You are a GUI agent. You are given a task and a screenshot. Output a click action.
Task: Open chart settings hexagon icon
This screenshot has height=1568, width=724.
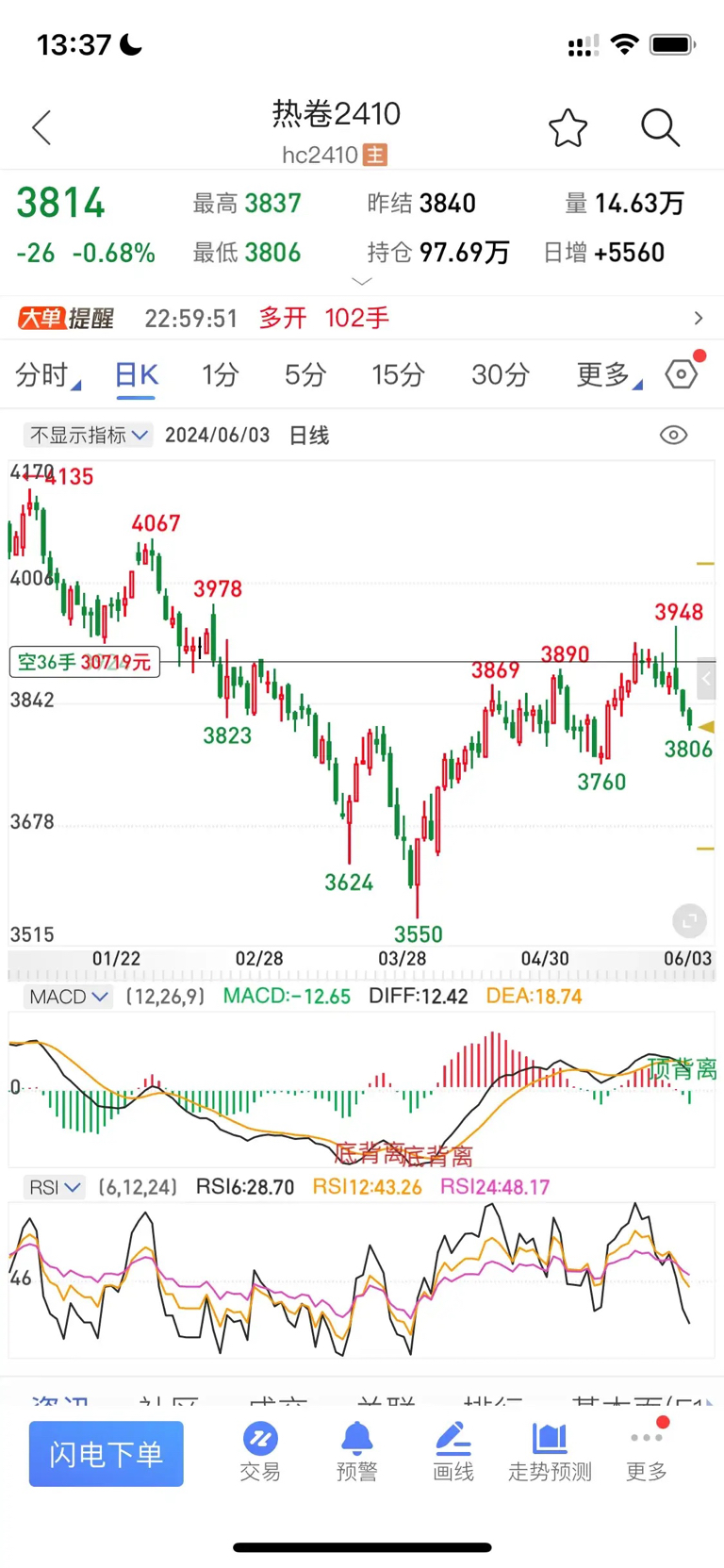(x=682, y=374)
